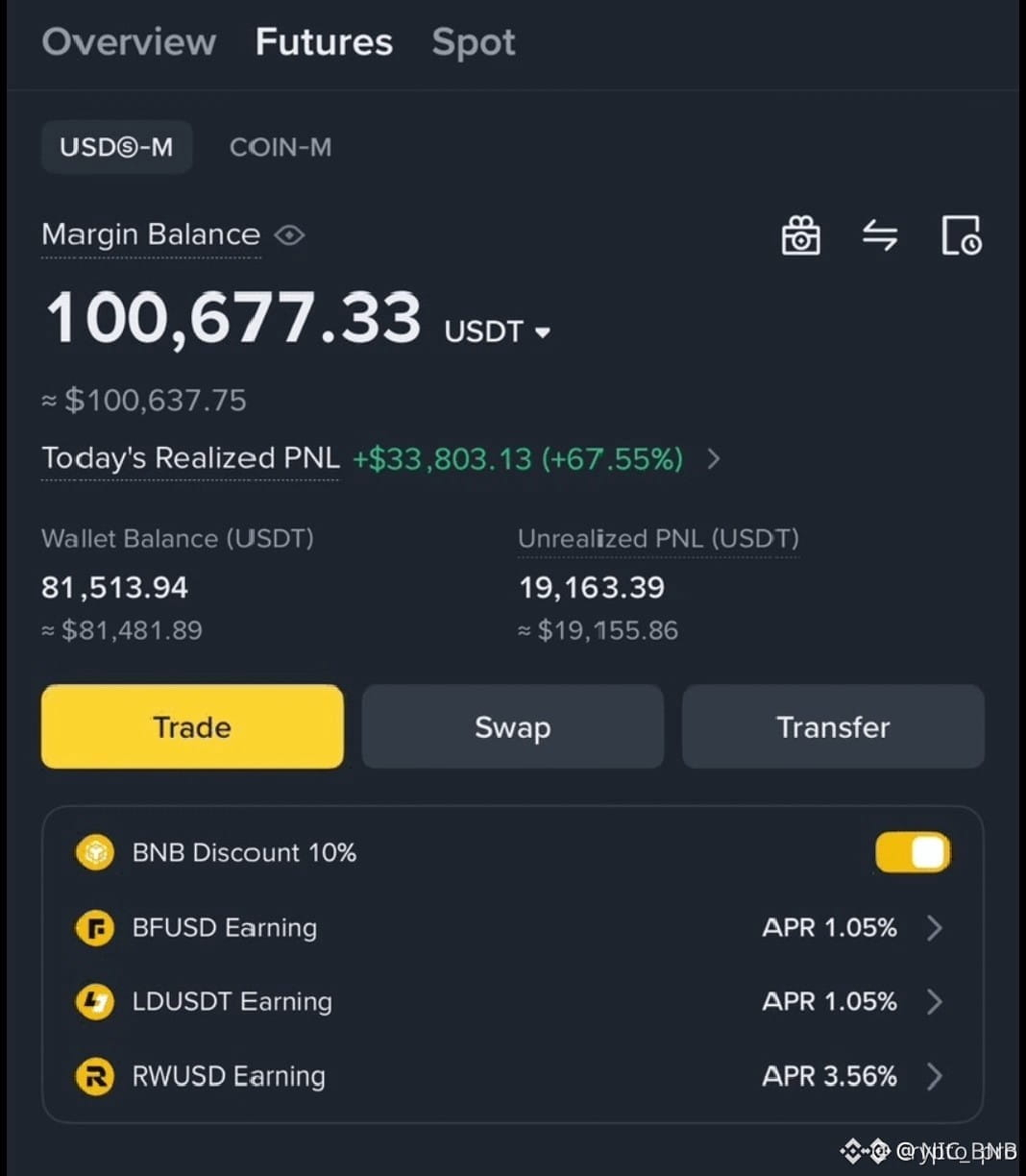This screenshot has height=1176, width=1026.
Task: Hide the margin balance with the eye icon
Action: pyautogui.click(x=289, y=234)
